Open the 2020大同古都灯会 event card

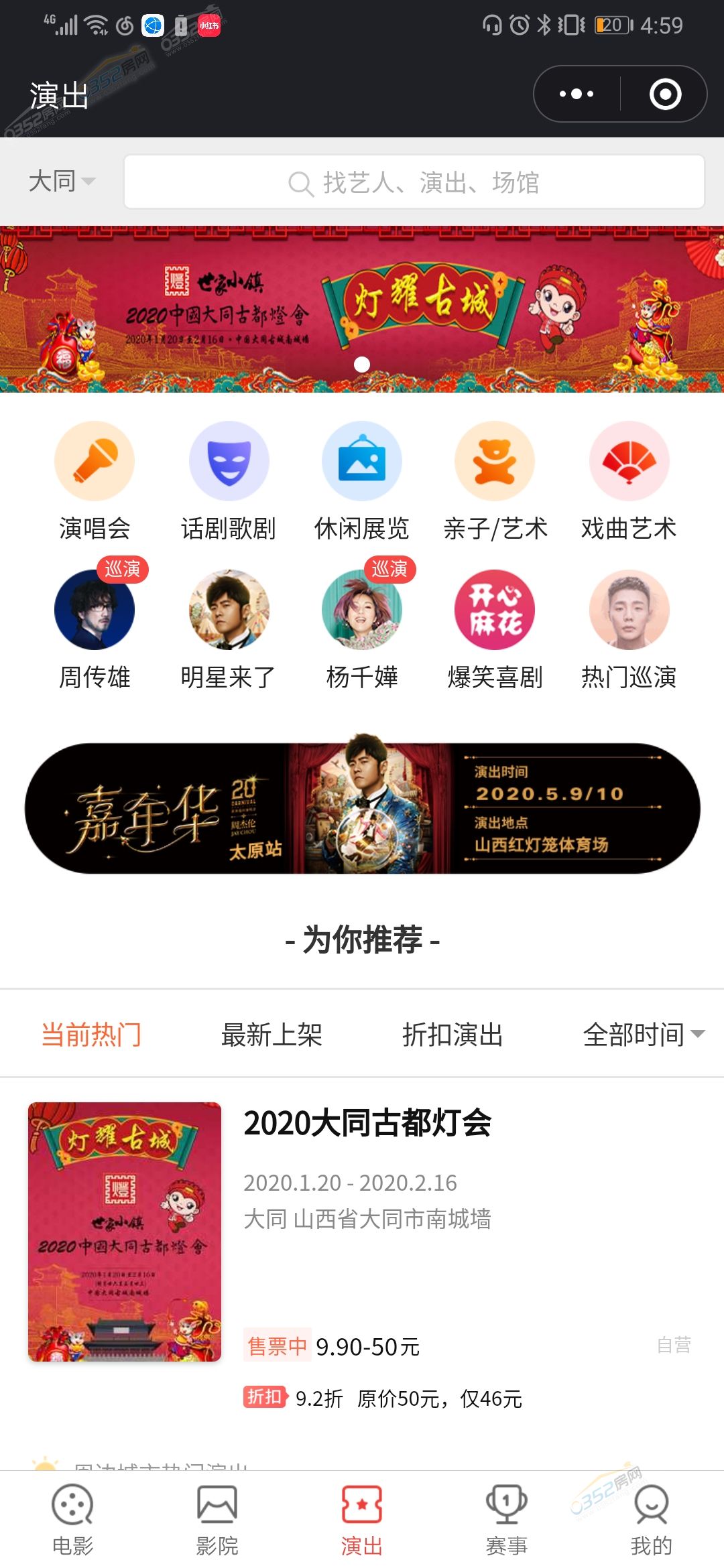[367, 1233]
